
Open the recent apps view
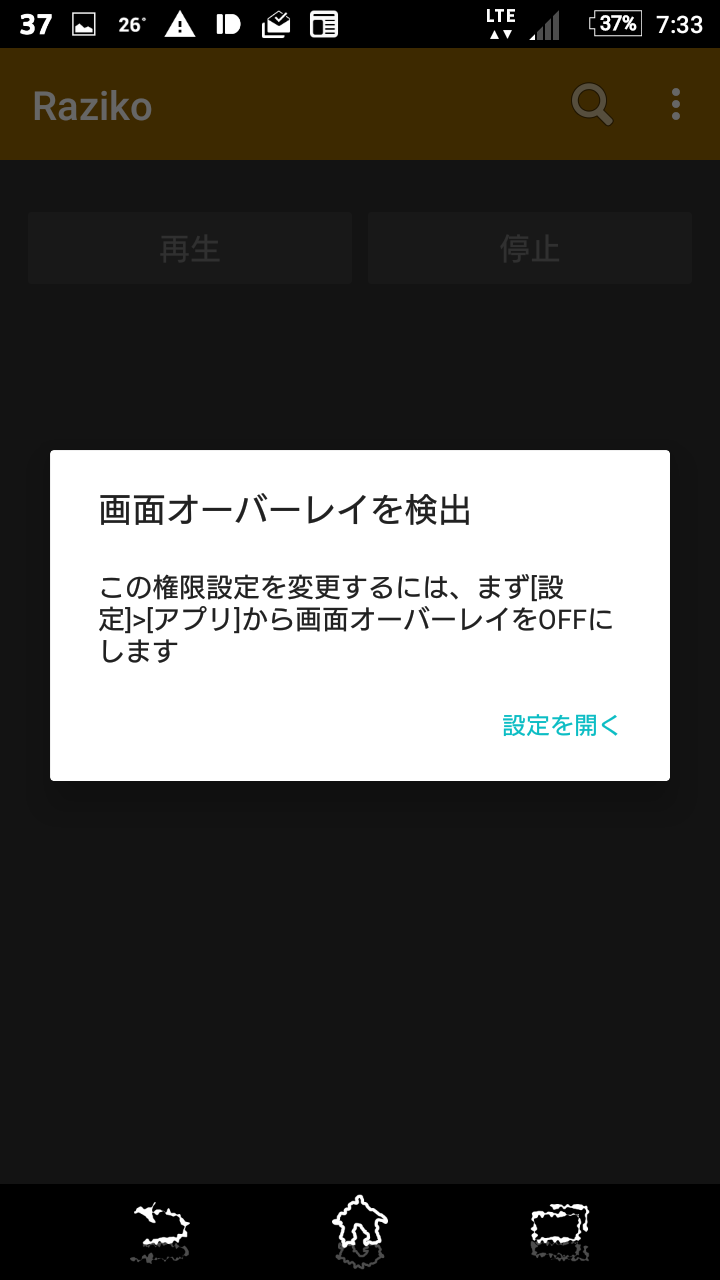pyautogui.click(x=559, y=1231)
